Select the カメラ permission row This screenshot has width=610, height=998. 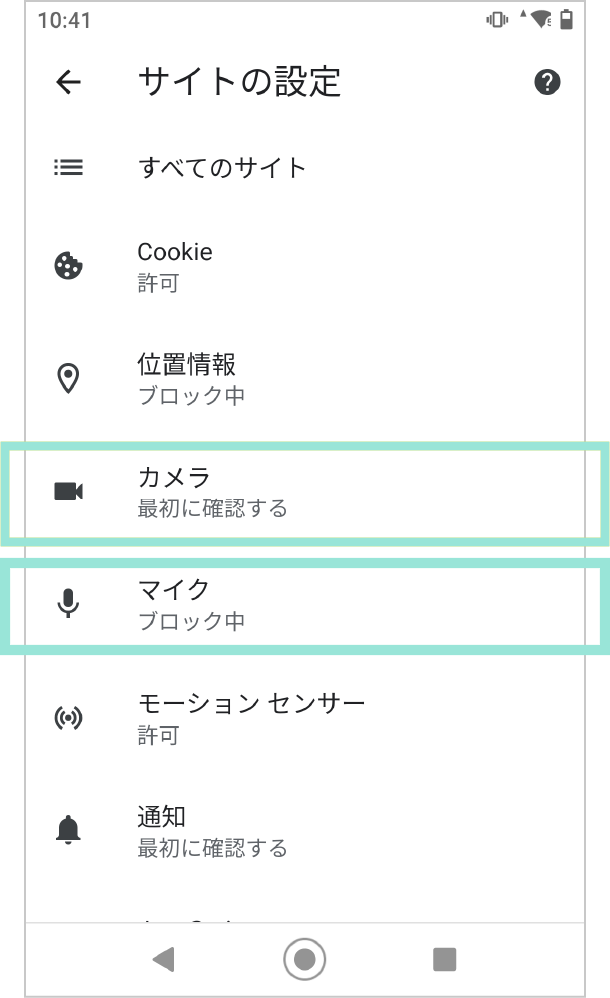click(x=305, y=493)
